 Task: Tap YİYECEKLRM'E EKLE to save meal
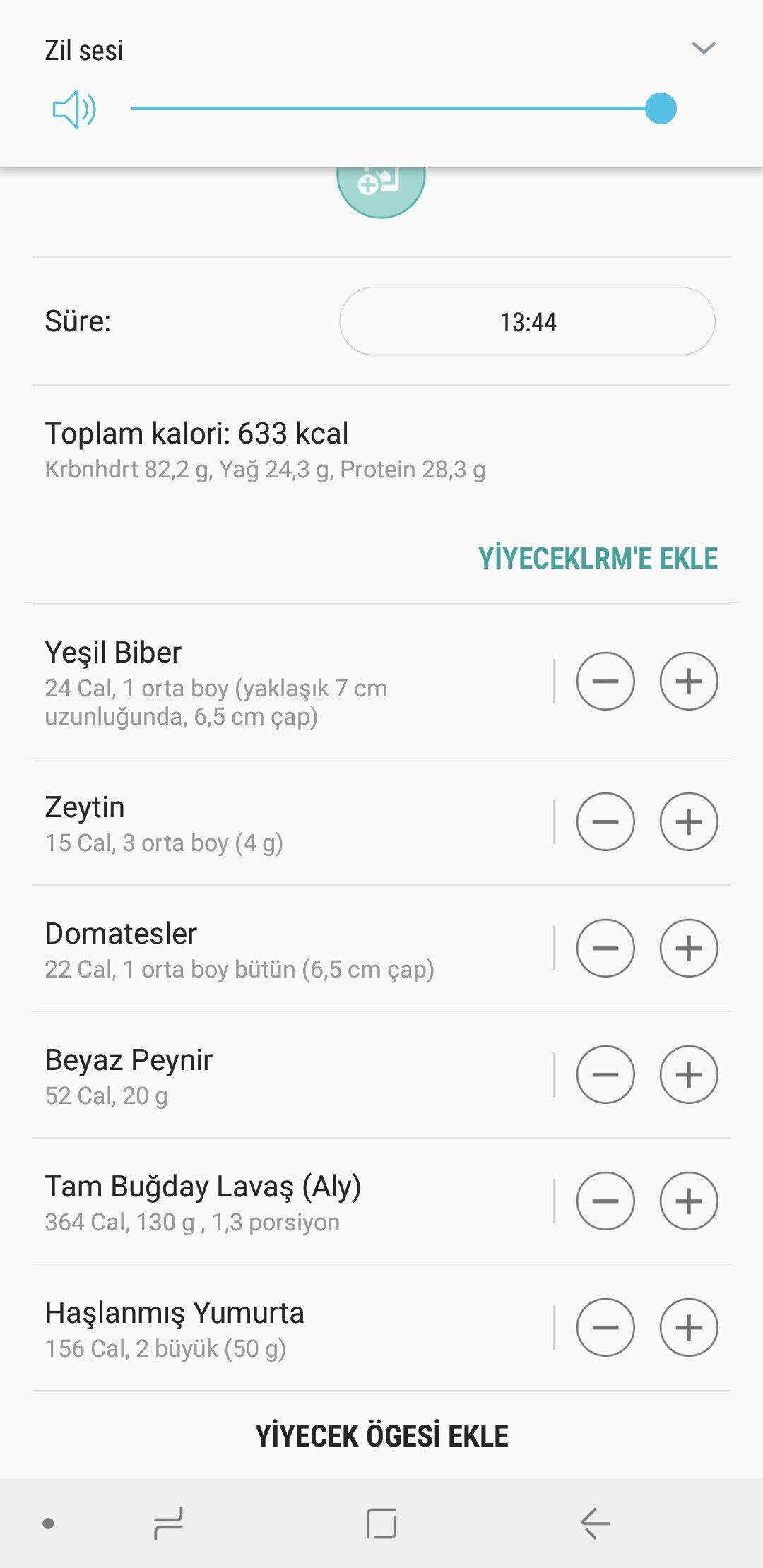598,558
